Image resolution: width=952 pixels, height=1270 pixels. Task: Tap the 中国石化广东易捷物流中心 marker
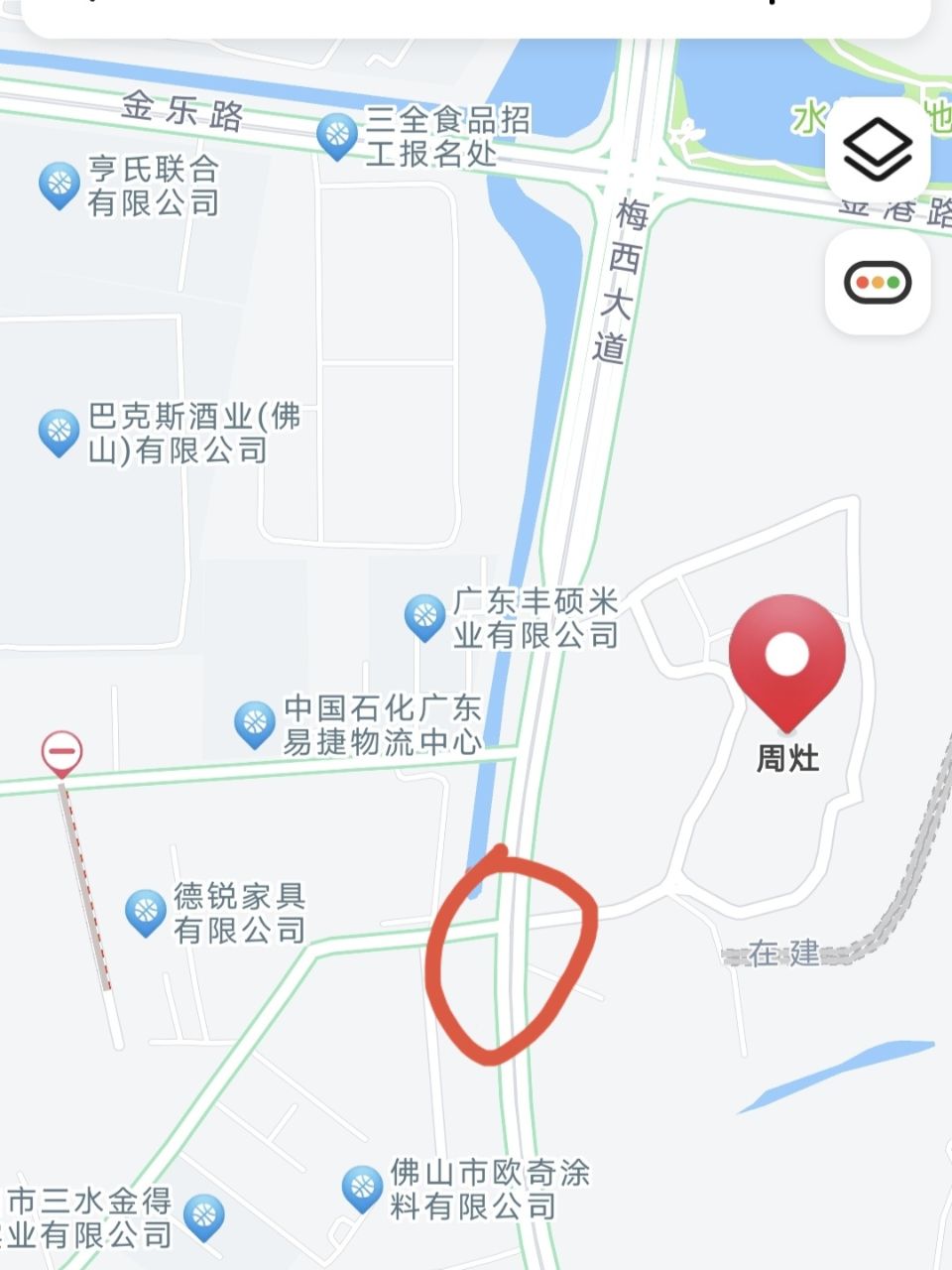pos(255,724)
